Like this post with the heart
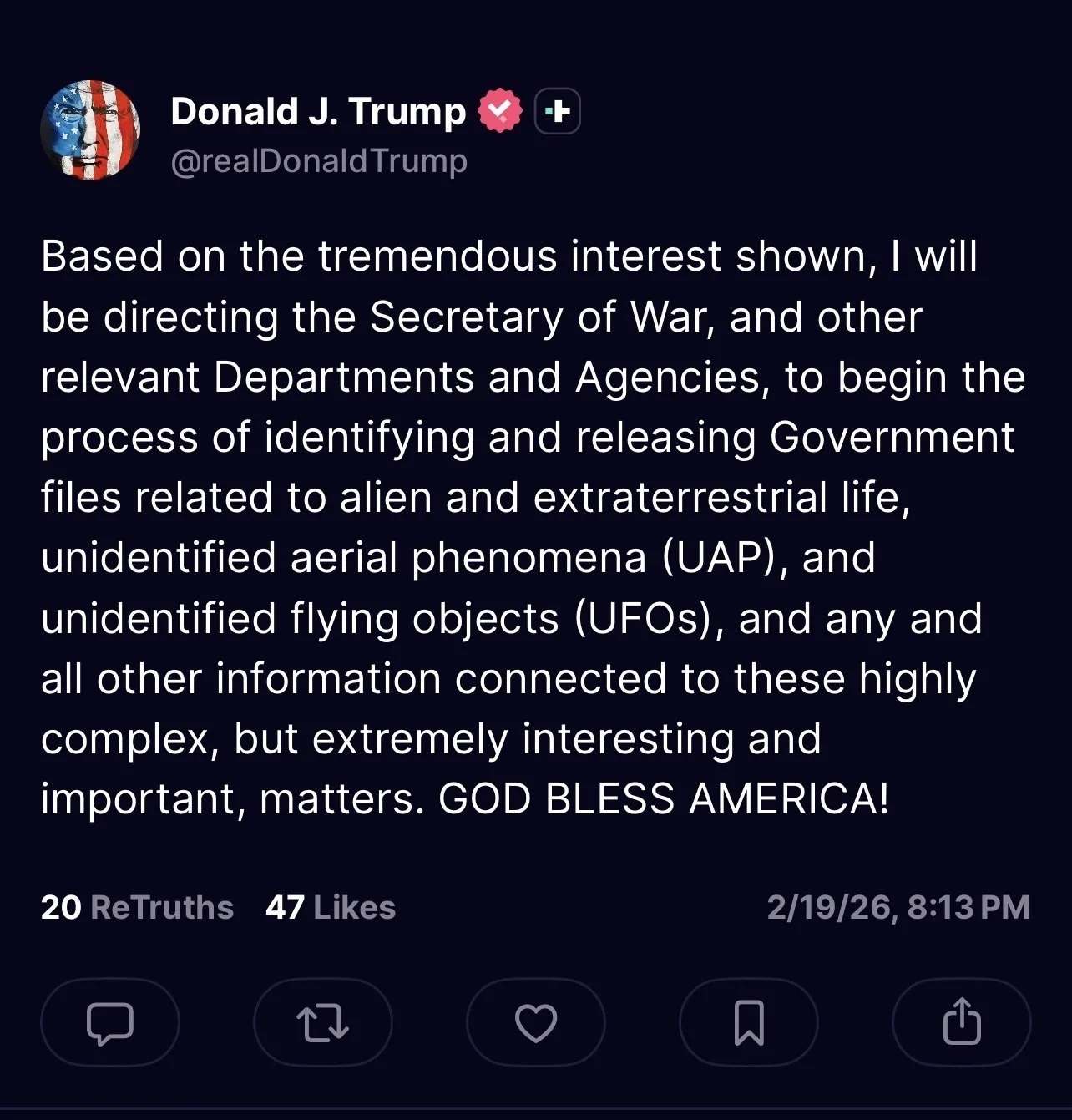 (536, 1022)
